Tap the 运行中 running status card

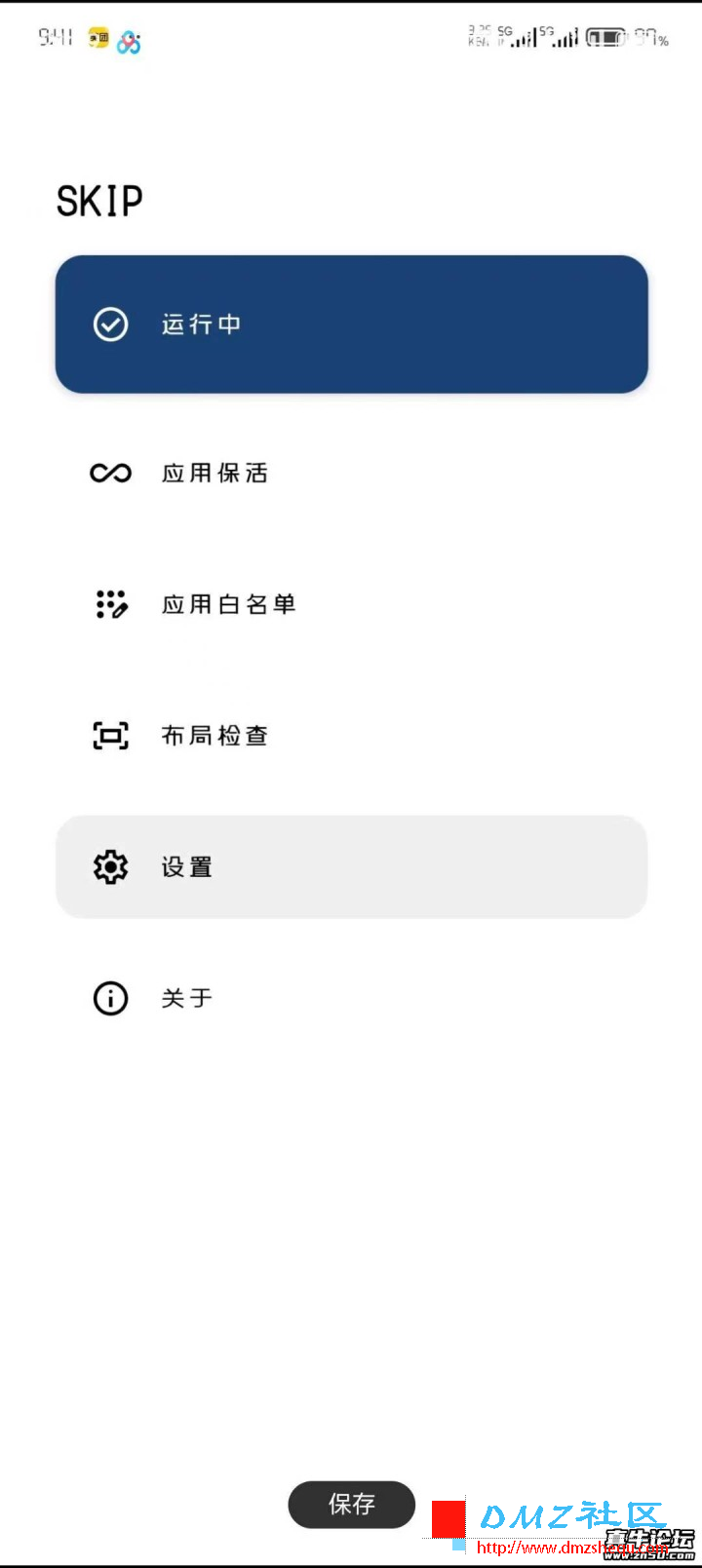click(x=351, y=325)
